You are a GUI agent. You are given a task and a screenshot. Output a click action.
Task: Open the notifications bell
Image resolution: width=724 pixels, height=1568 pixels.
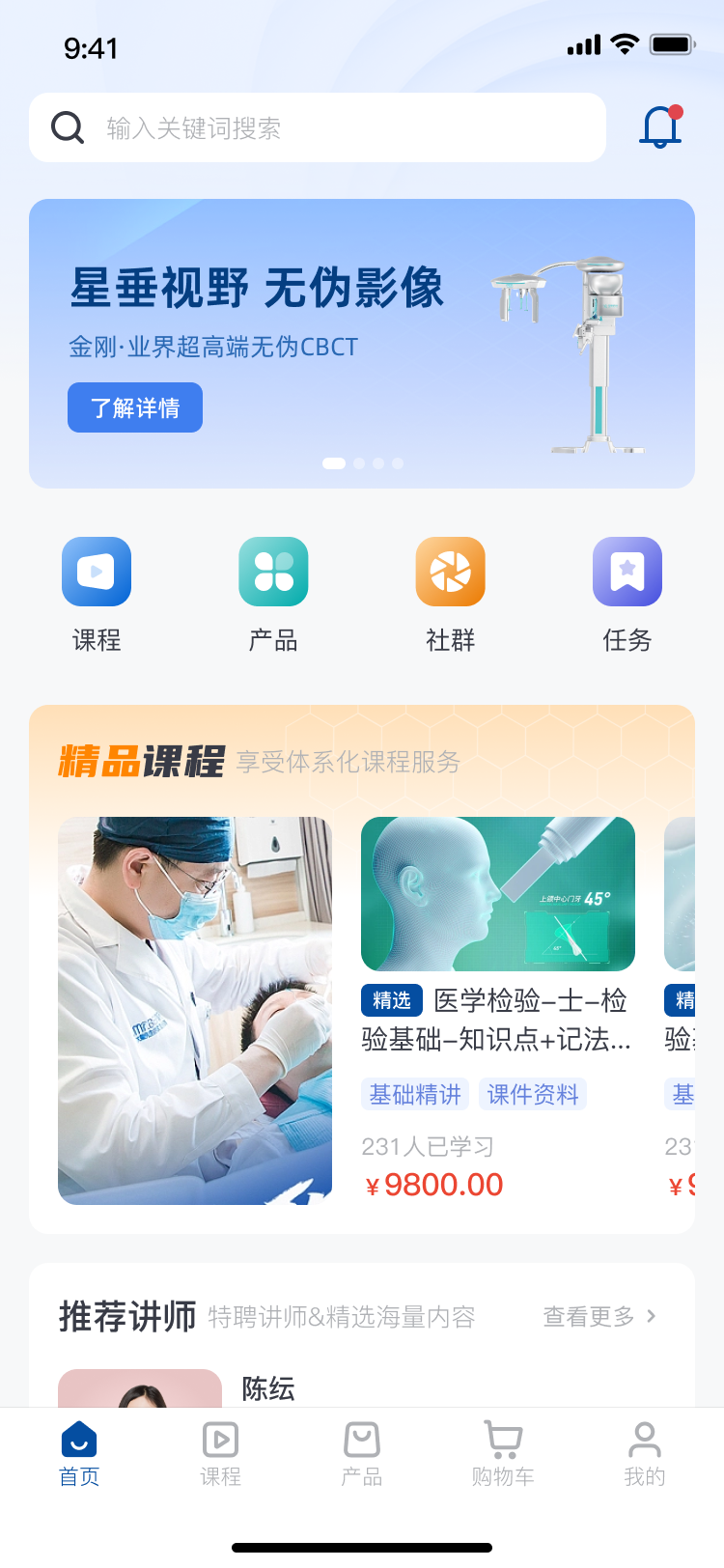tap(660, 126)
